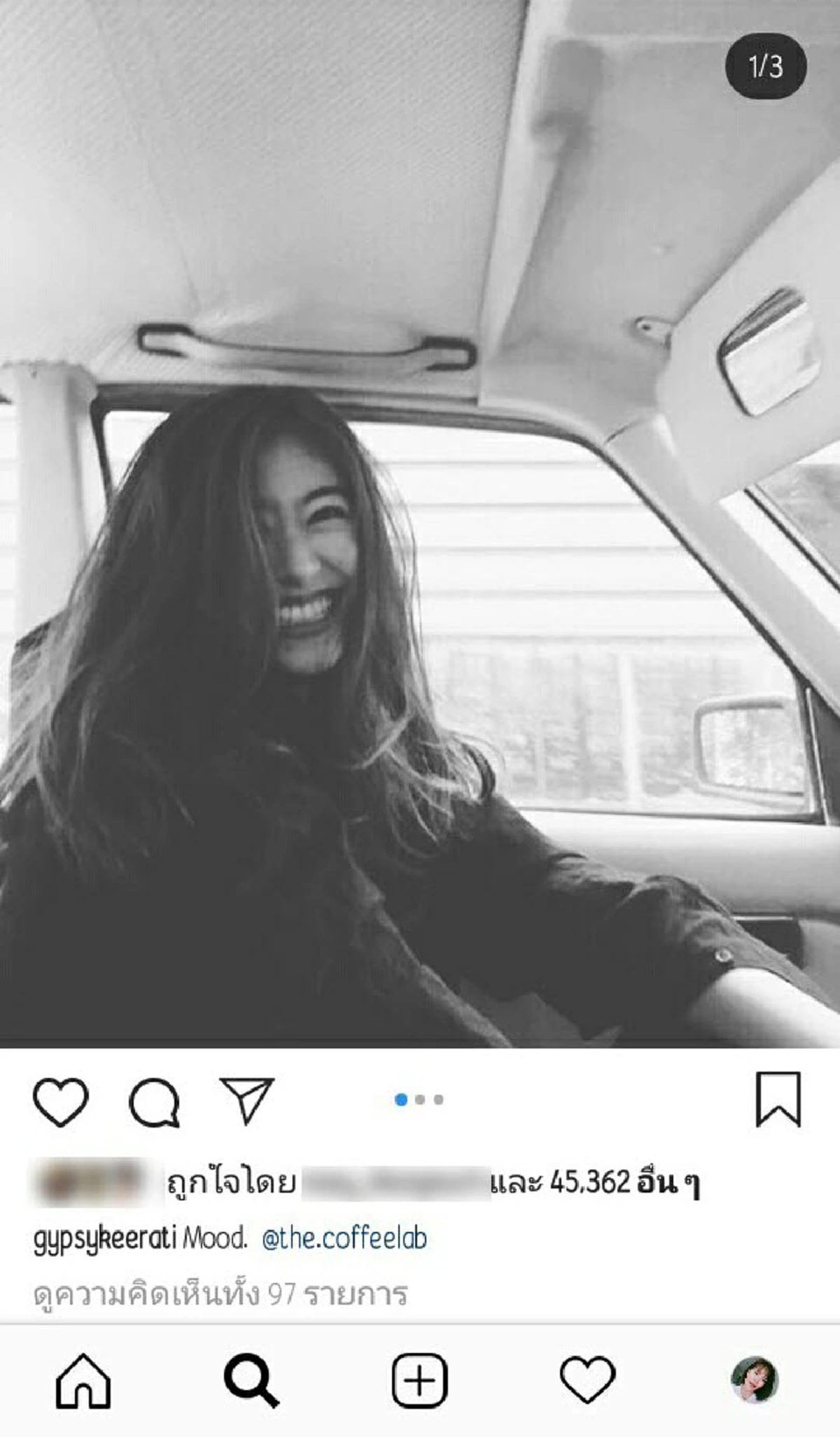Like the post with the heart icon
The image size is (840, 1437).
tap(61, 1102)
